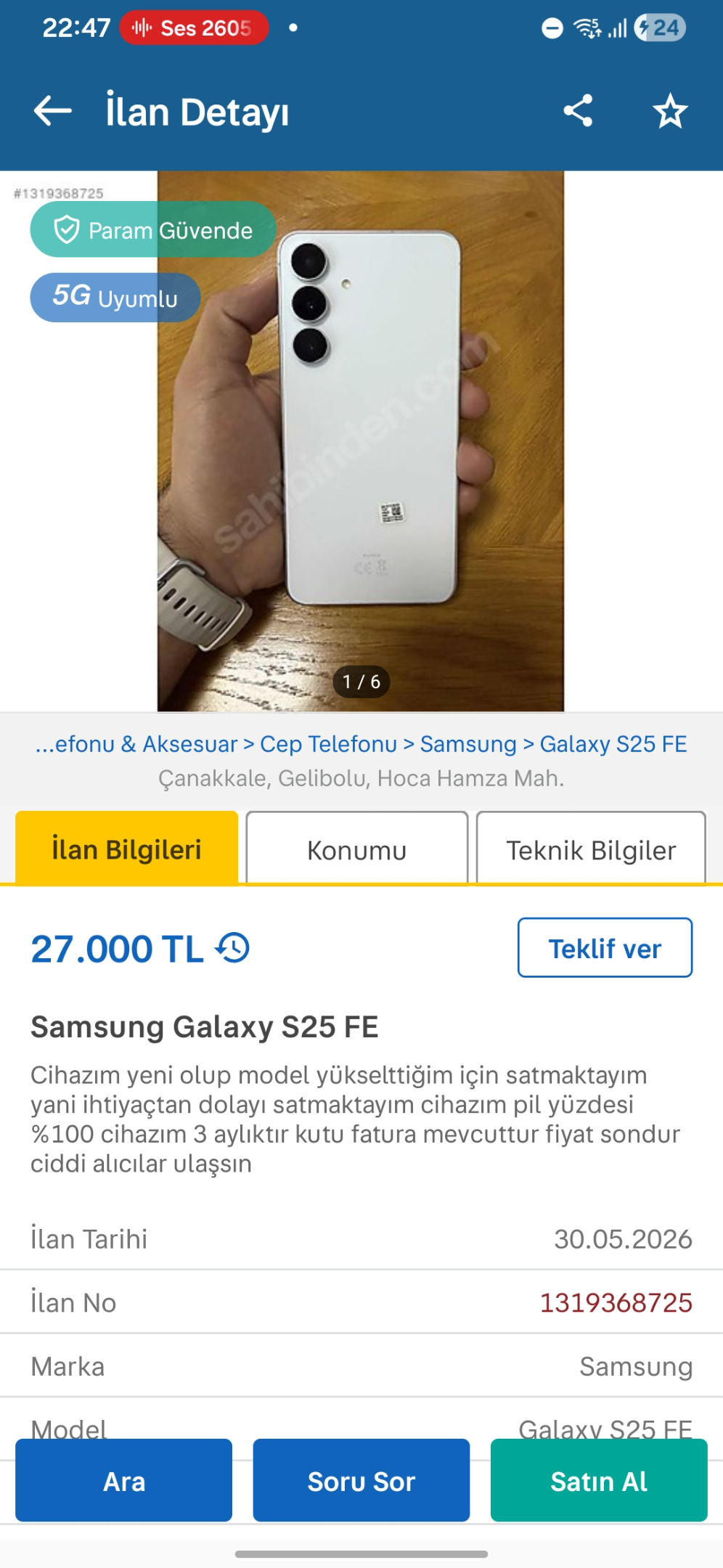The width and height of the screenshot is (723, 1568).
Task: Open the phone photo gallery
Action: [361, 441]
